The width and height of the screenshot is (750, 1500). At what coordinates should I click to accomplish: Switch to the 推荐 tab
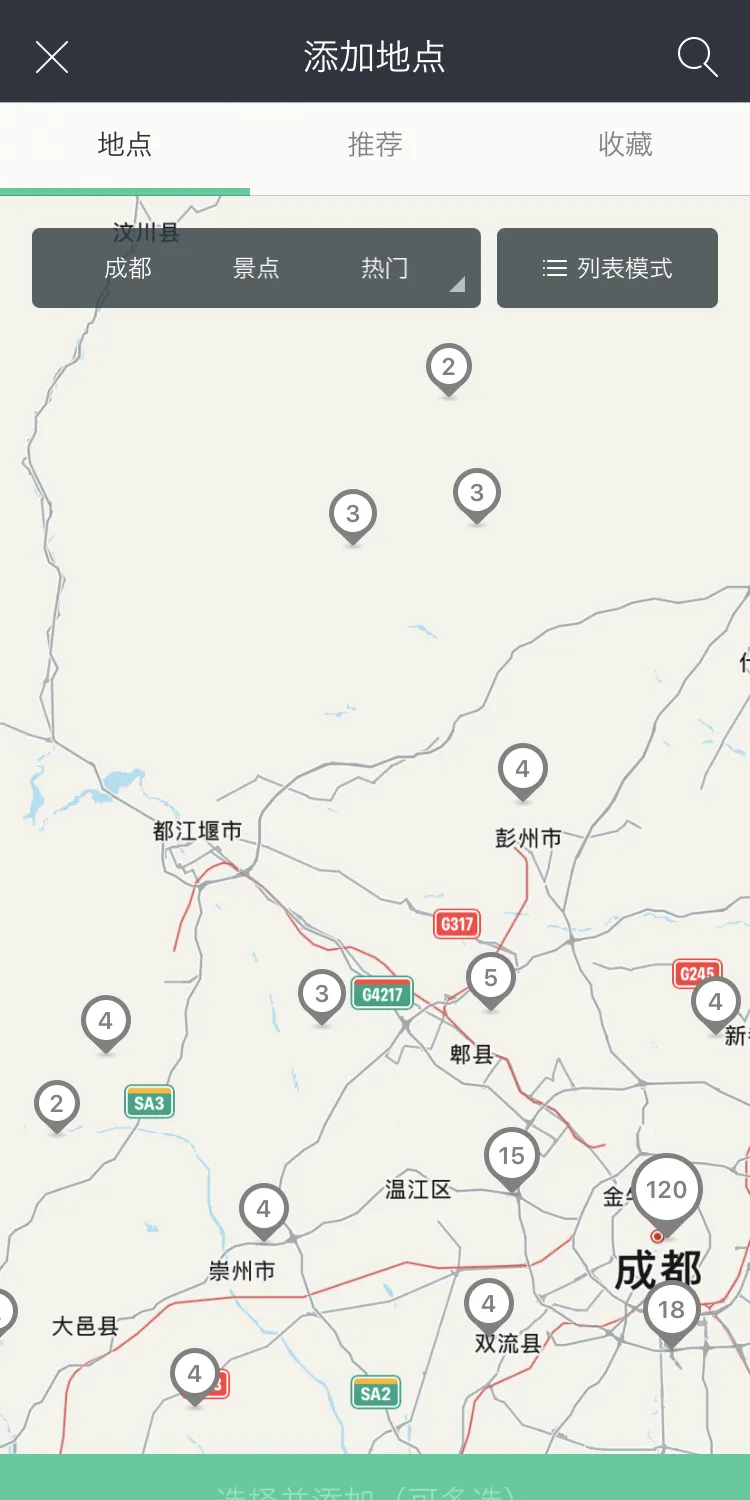[375, 145]
